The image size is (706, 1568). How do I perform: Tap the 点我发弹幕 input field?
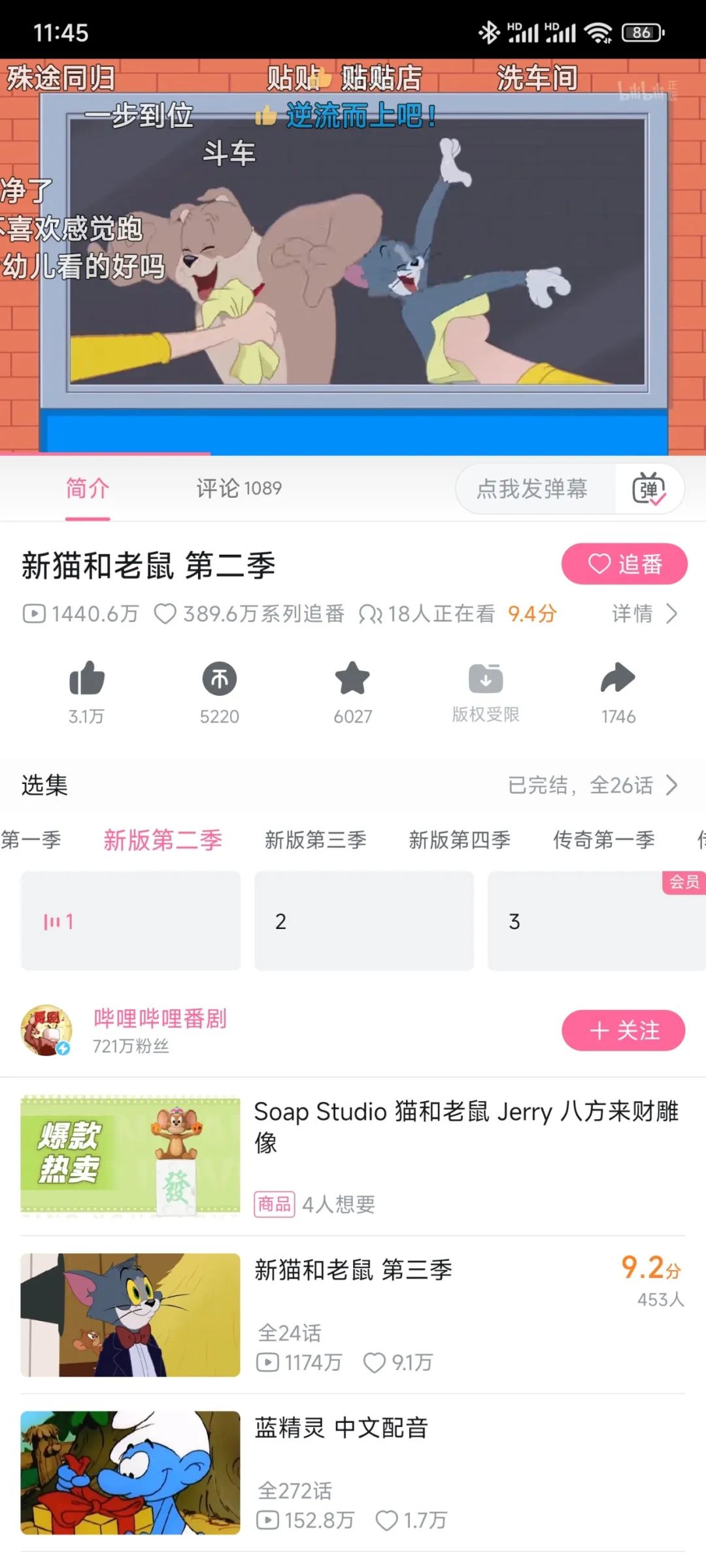[x=533, y=489]
